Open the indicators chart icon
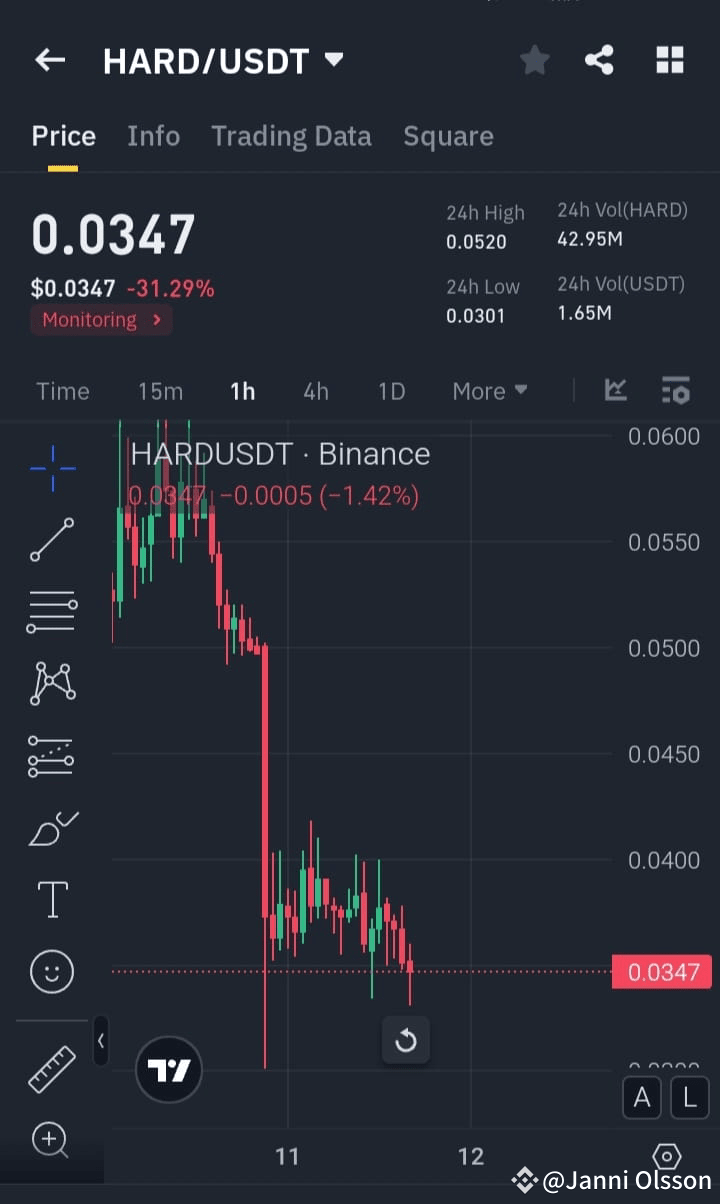The image size is (720, 1204). tap(615, 391)
